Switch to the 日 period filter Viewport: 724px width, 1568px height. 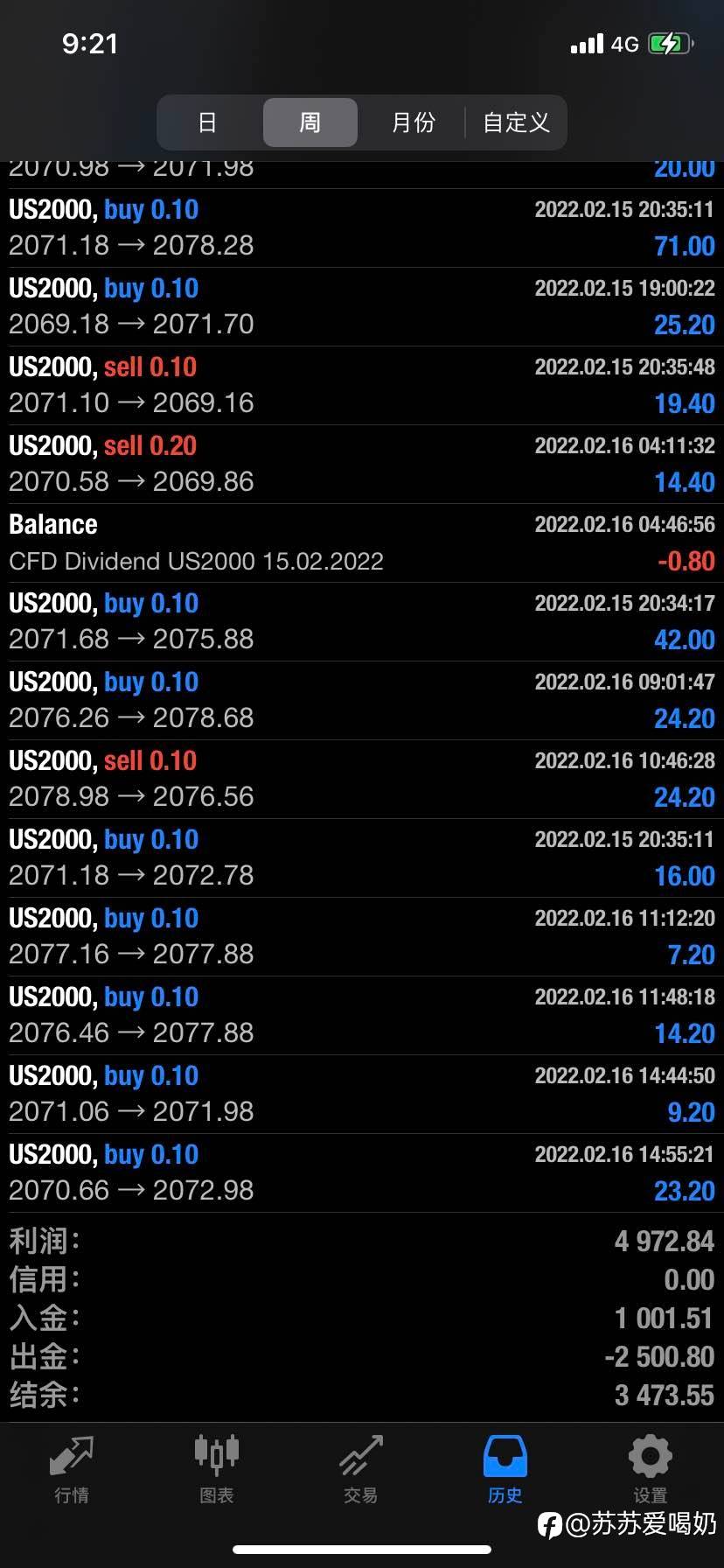(207, 122)
